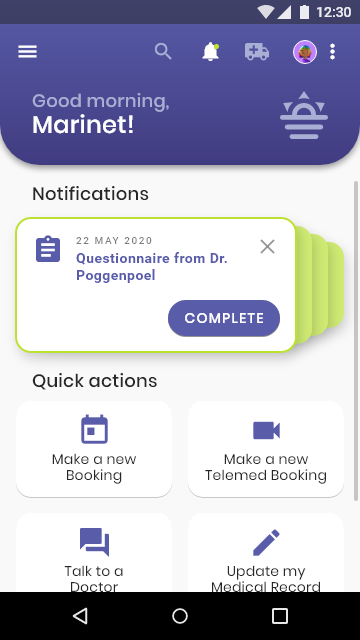The image size is (360, 640).
Task: Open the profile avatar
Action: click(x=305, y=52)
